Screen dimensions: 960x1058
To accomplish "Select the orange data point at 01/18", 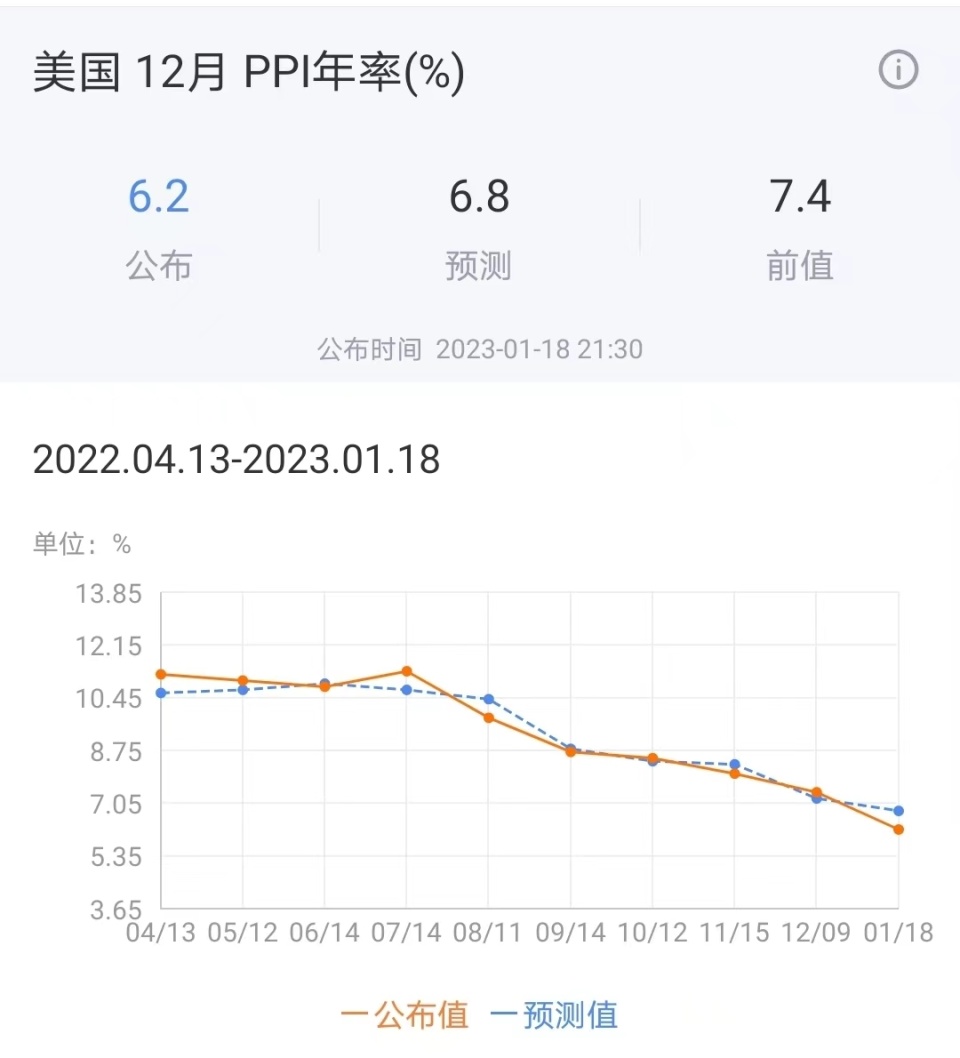I will point(898,830).
